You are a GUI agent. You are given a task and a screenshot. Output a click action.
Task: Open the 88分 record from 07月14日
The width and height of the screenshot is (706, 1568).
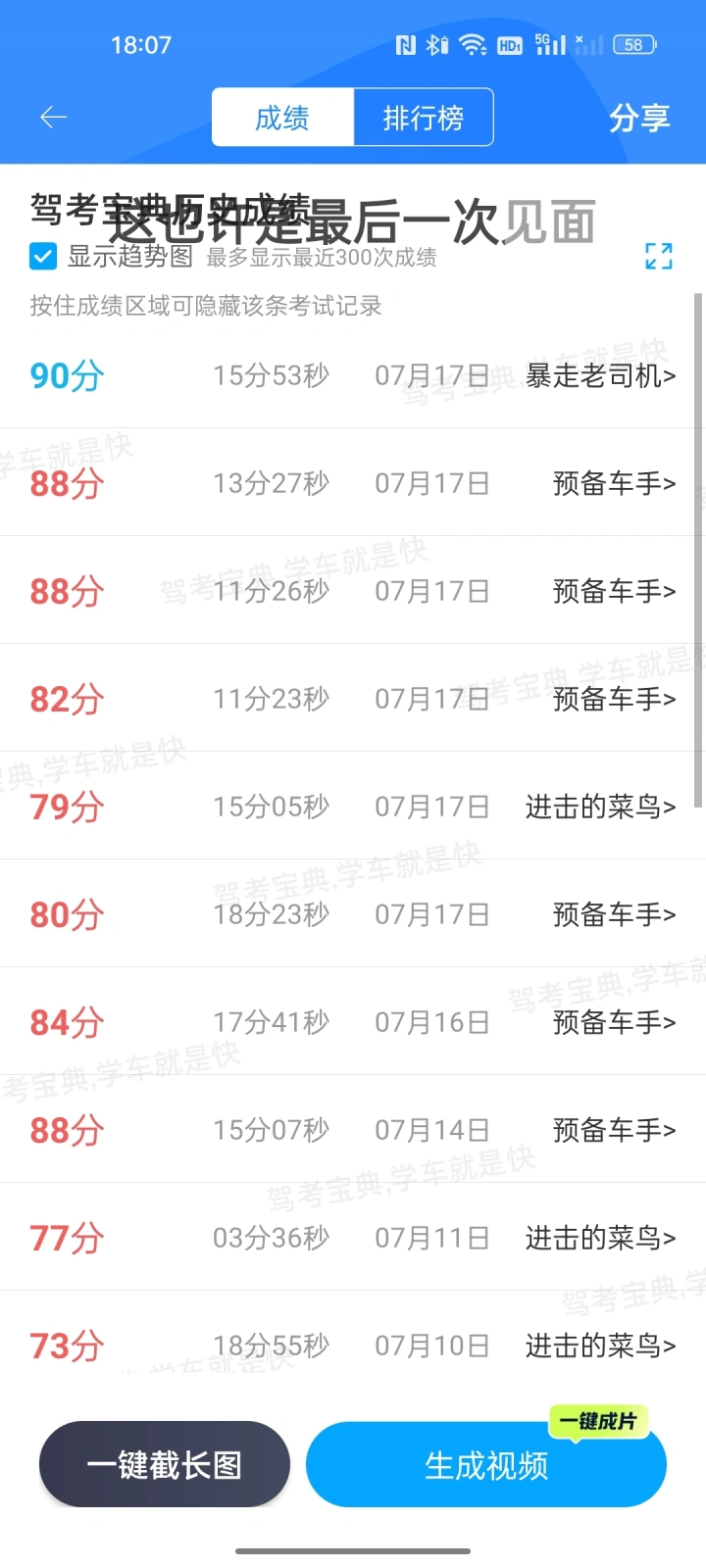(353, 1130)
